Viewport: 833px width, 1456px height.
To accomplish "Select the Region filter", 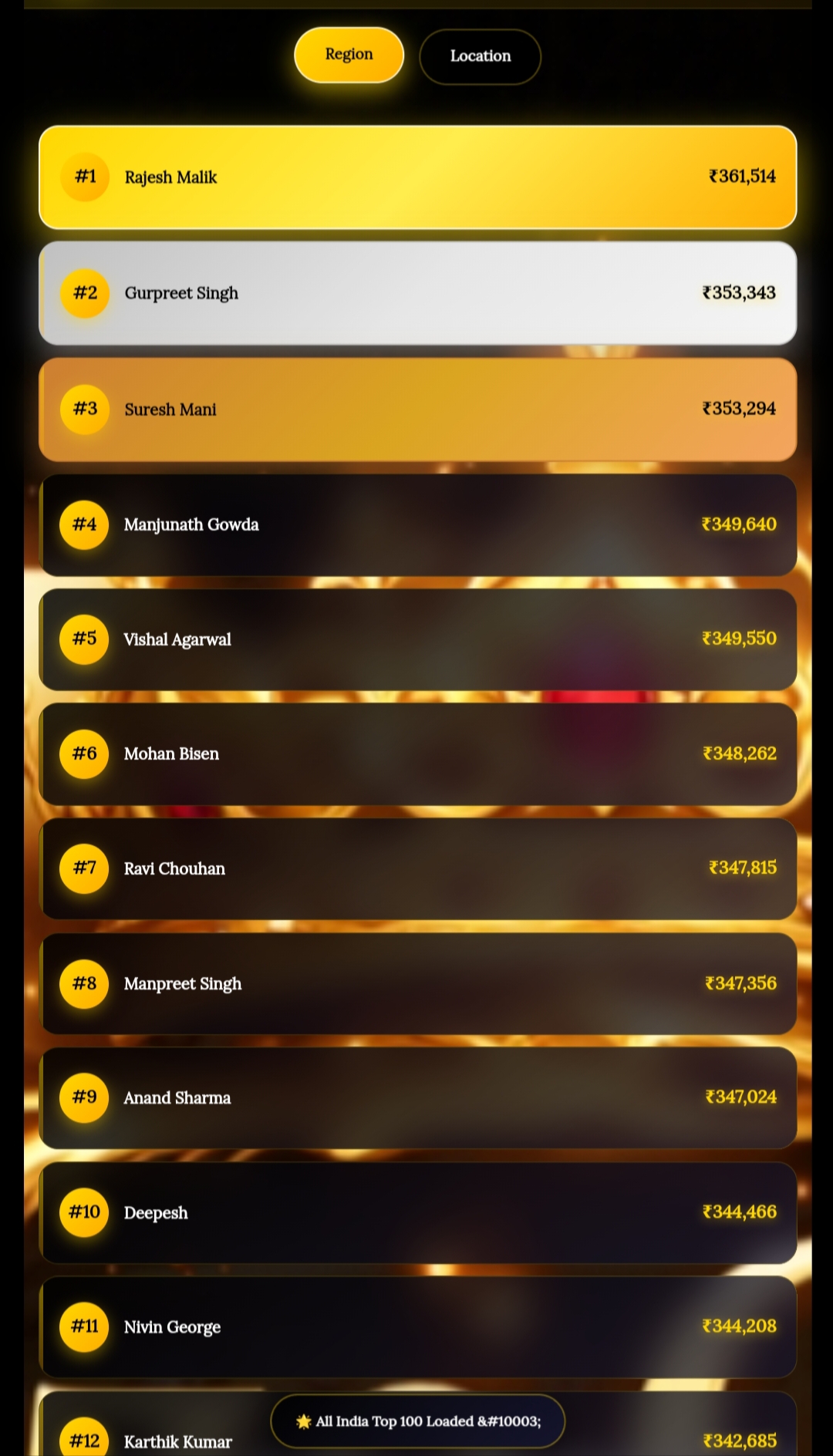I will 349,55.
